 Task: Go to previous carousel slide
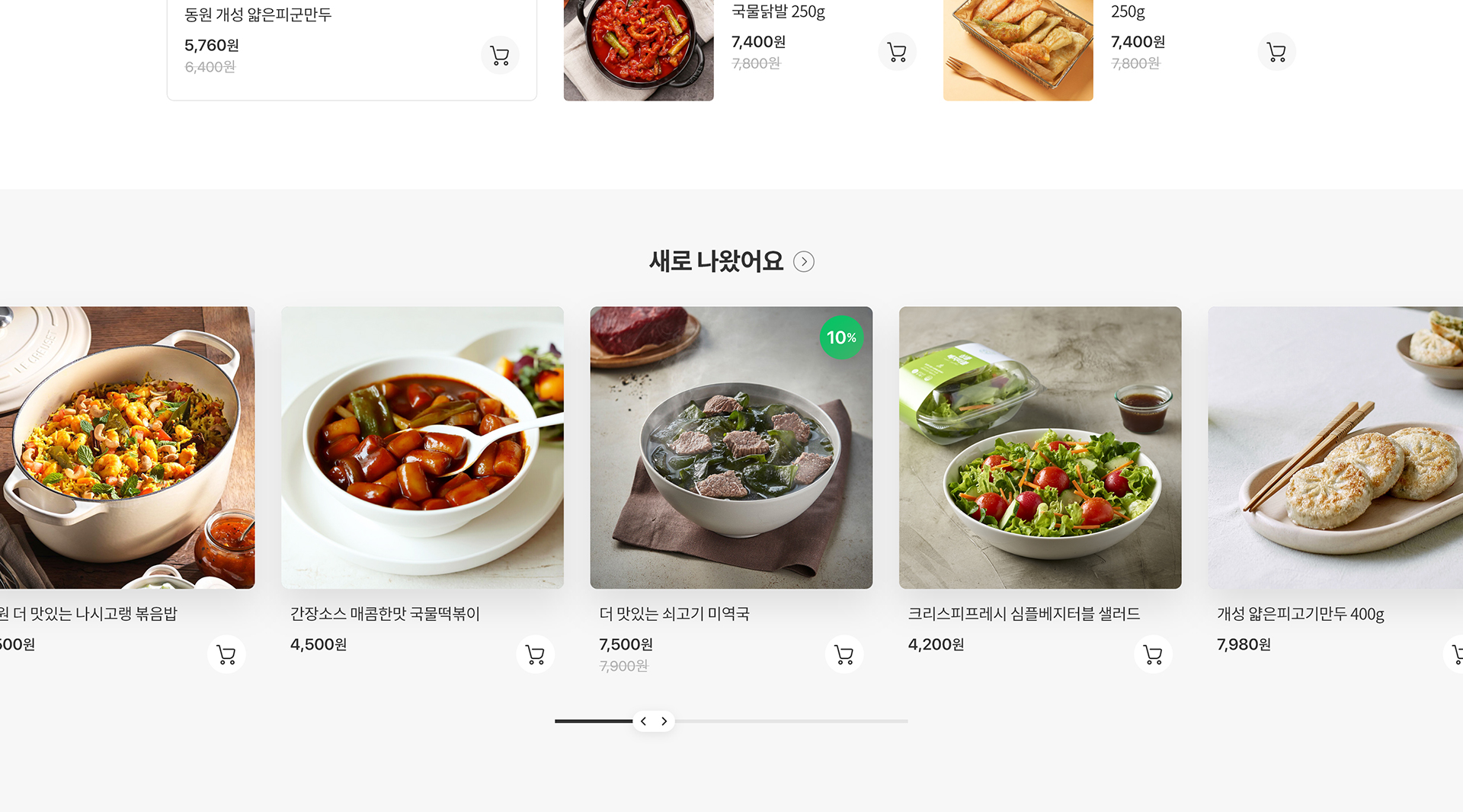pyautogui.click(x=644, y=721)
